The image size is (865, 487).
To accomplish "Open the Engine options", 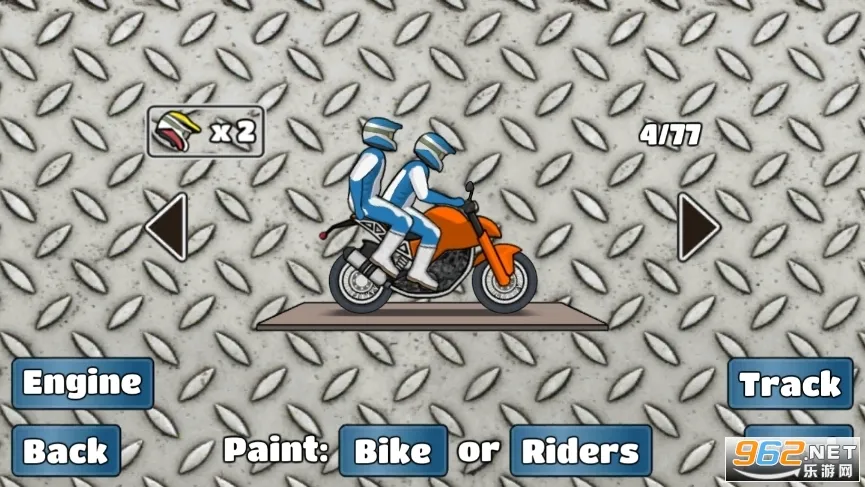I will pyautogui.click(x=83, y=383).
